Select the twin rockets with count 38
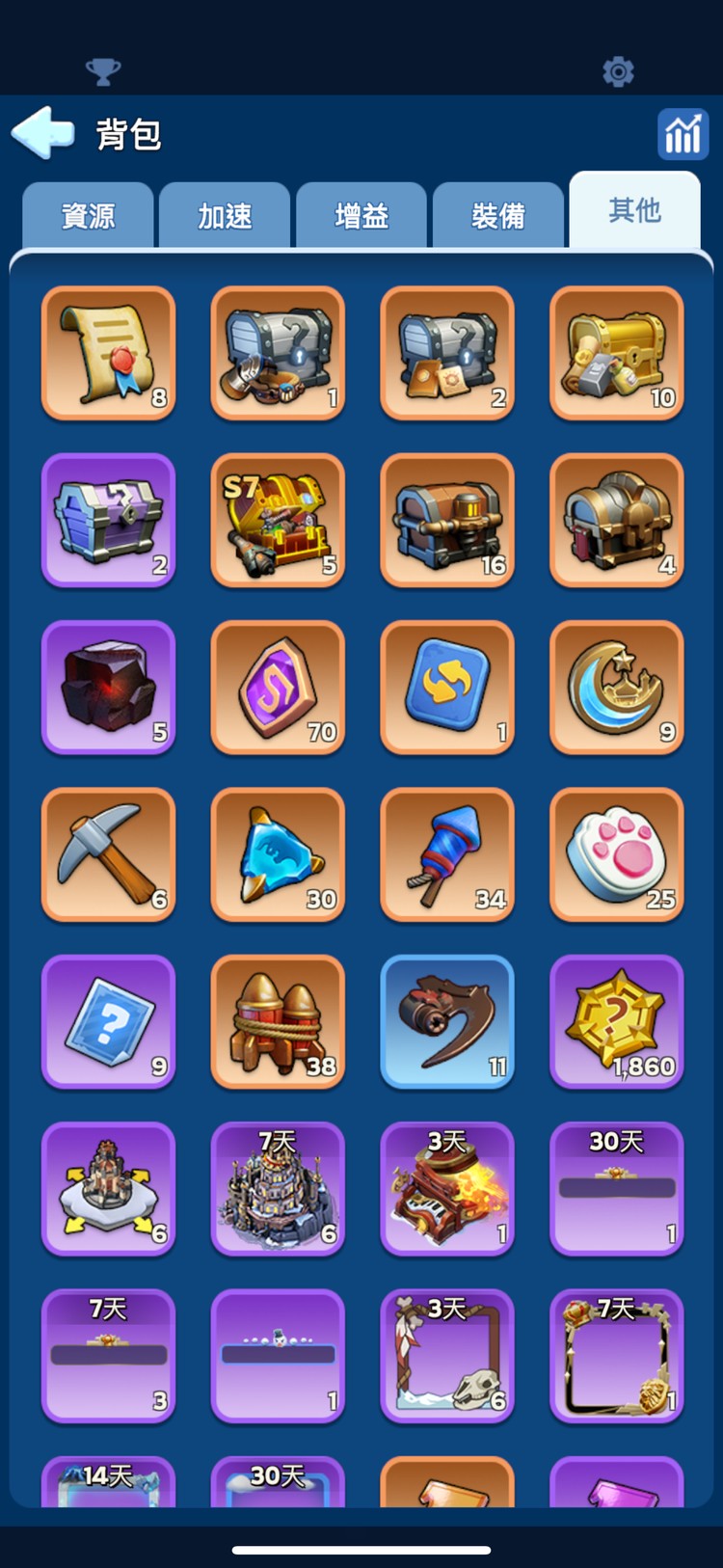This screenshot has height=1568, width=723. click(x=278, y=1021)
